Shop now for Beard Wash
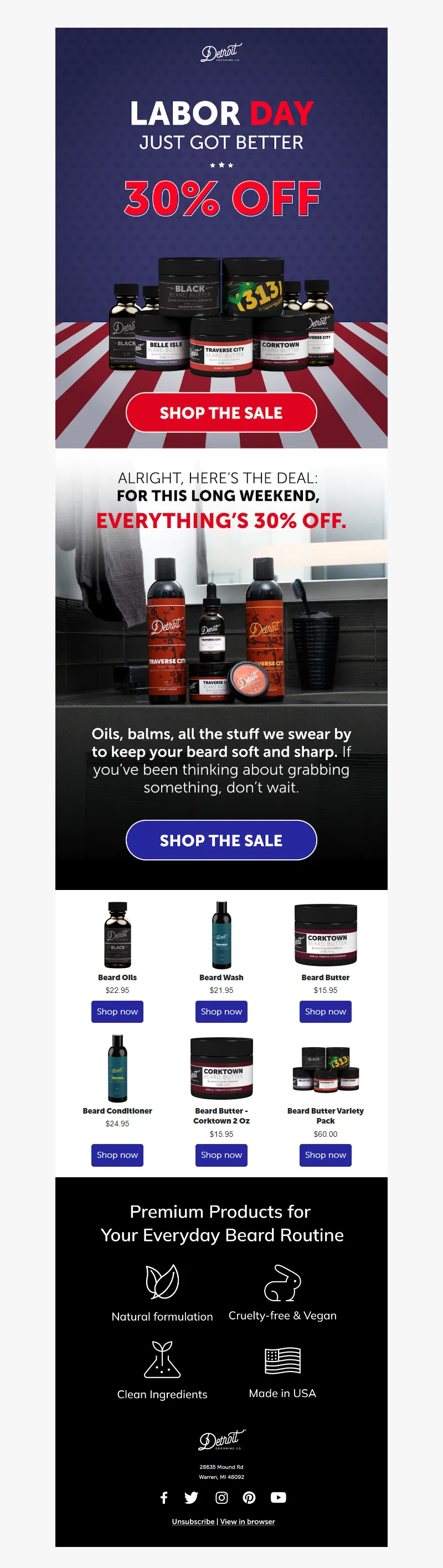The width and height of the screenshot is (443, 1568). [221, 1012]
